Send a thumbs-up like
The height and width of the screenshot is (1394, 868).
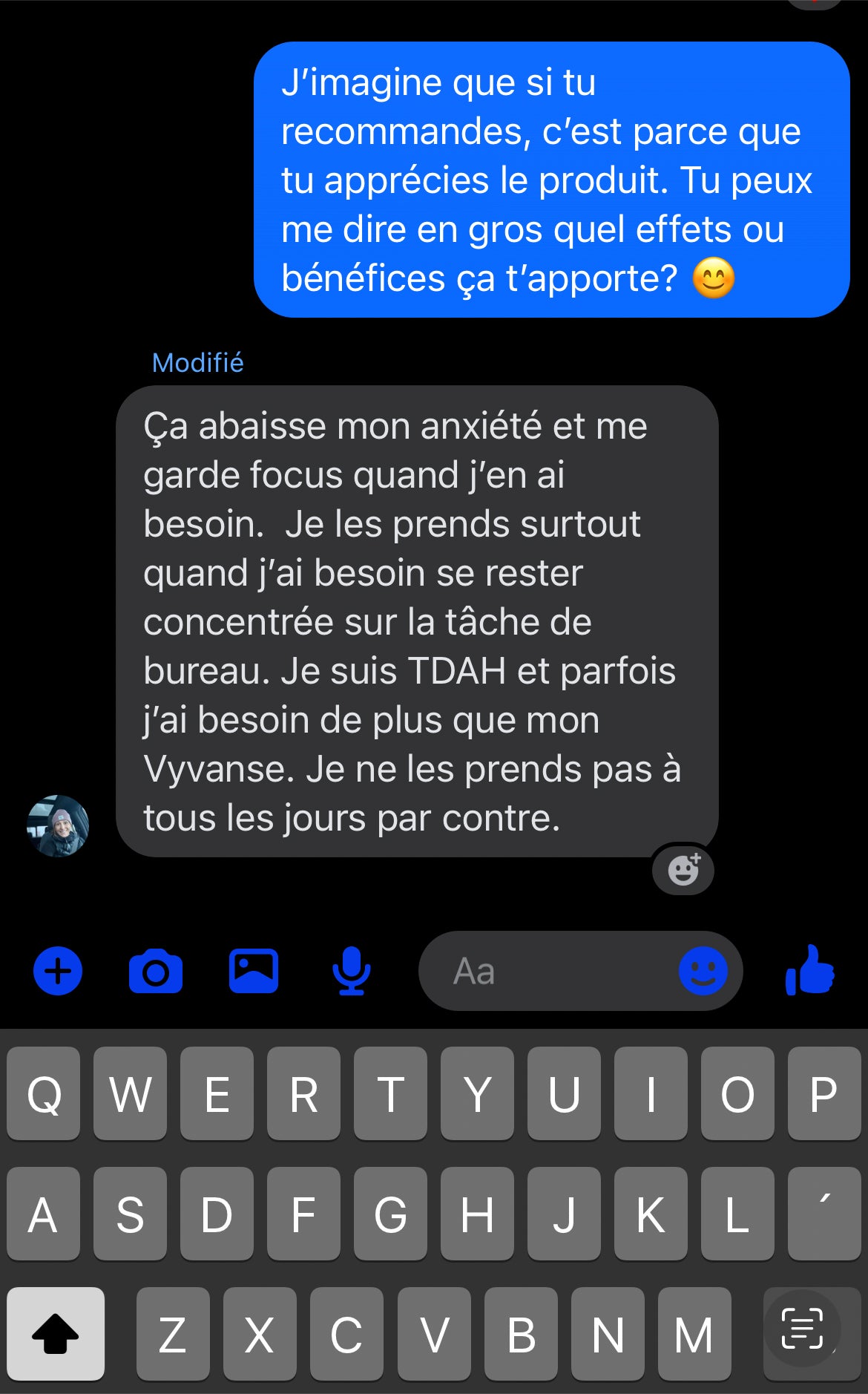click(x=810, y=971)
